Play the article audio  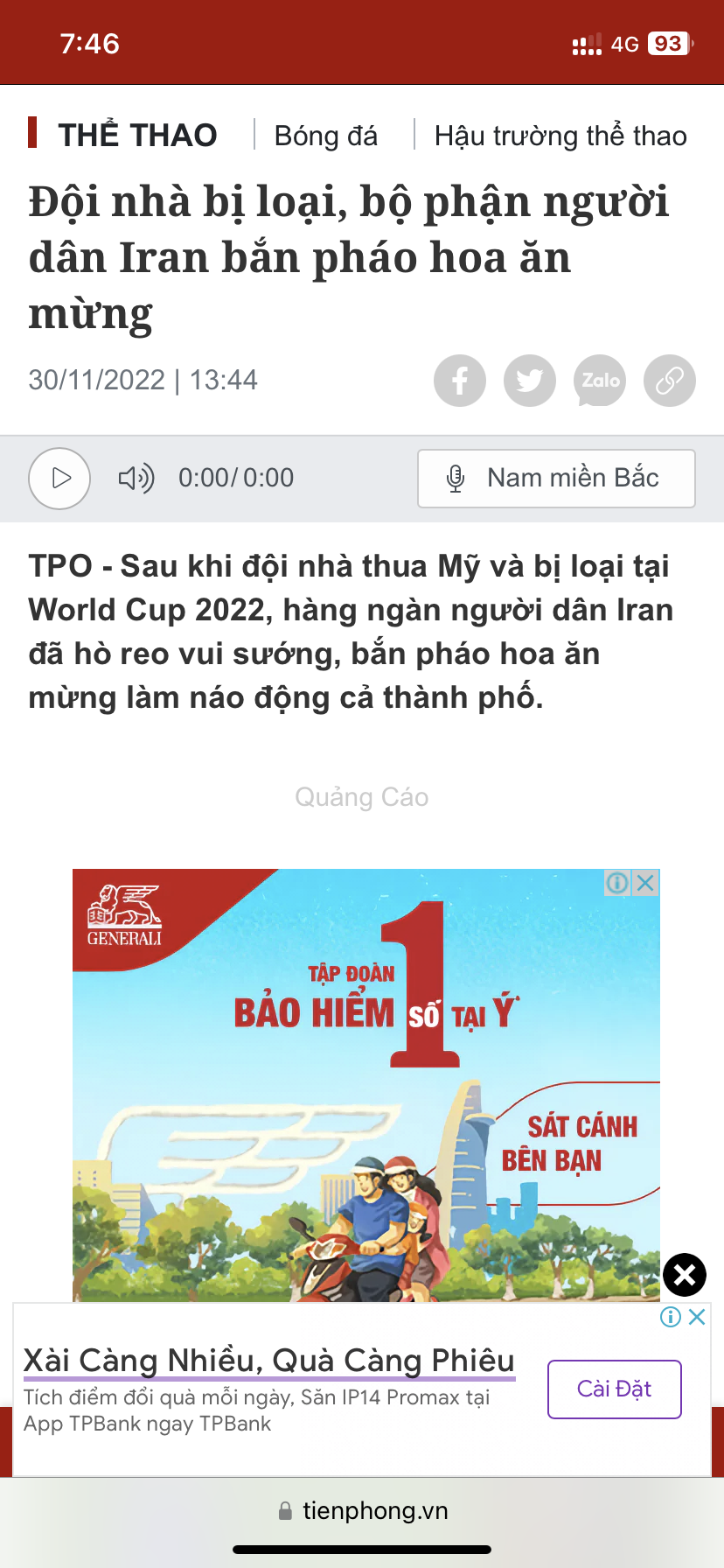tap(59, 479)
